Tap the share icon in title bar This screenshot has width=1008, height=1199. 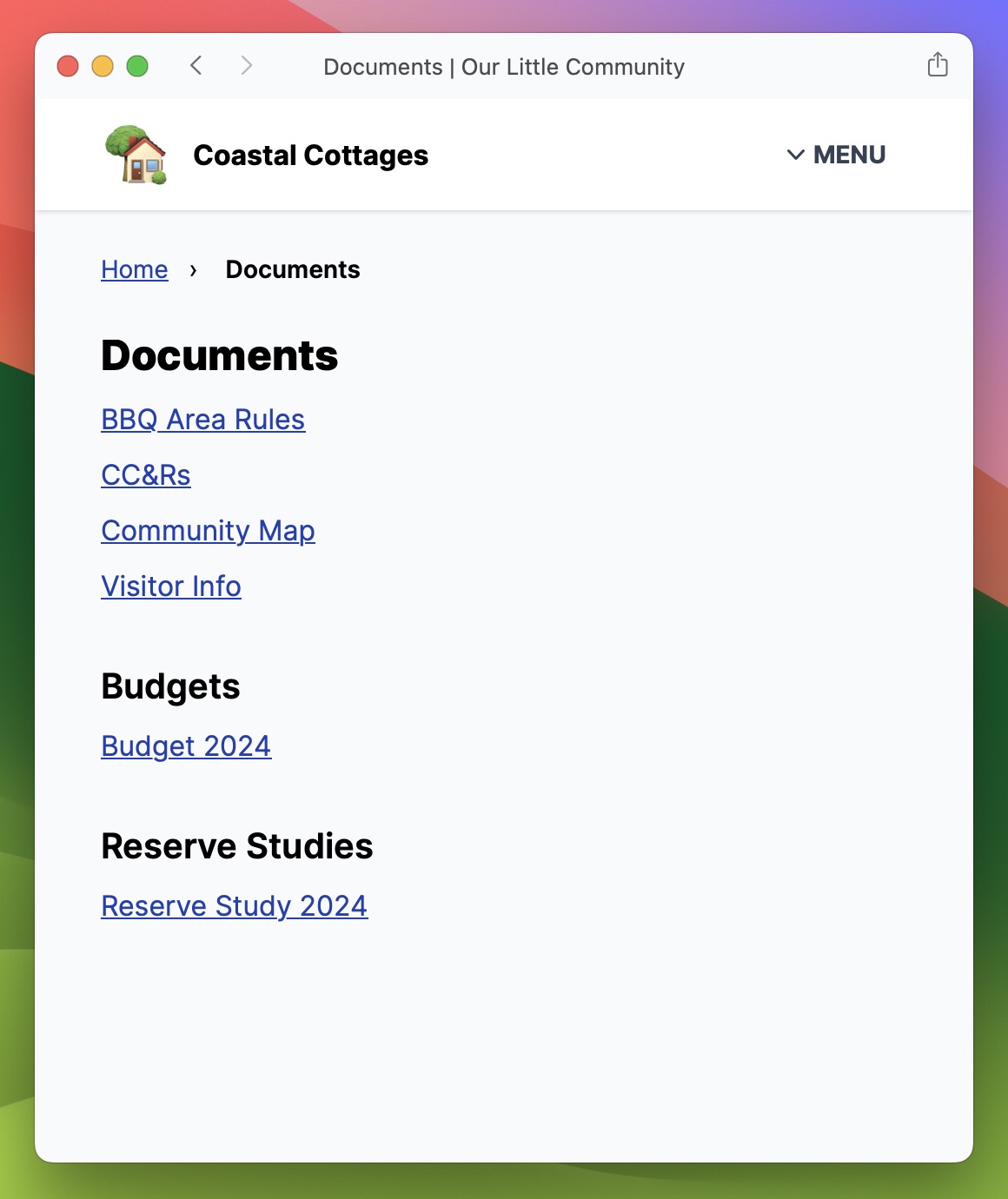[x=937, y=65]
